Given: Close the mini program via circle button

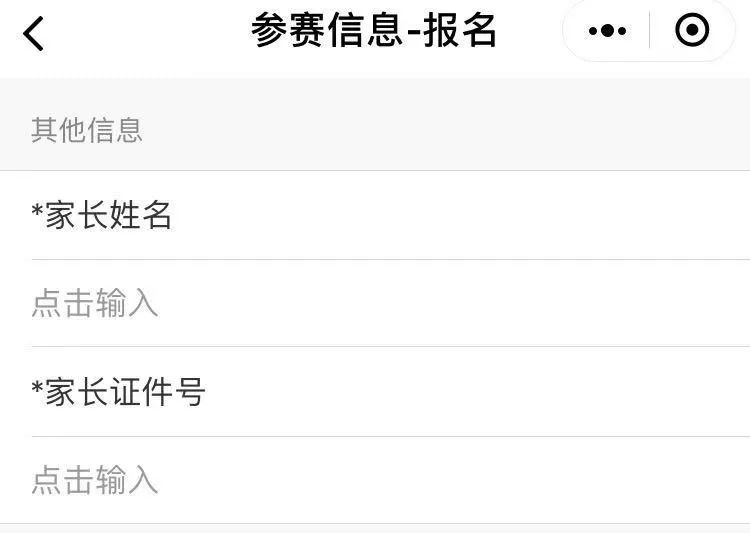Looking at the screenshot, I should point(692,31).
